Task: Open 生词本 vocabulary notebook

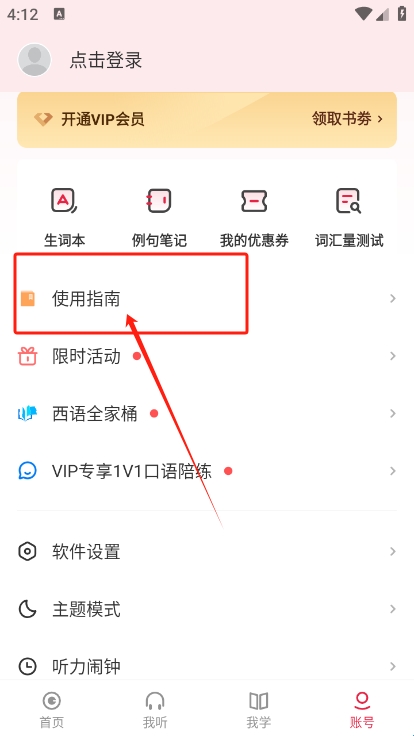Action: 64,217
